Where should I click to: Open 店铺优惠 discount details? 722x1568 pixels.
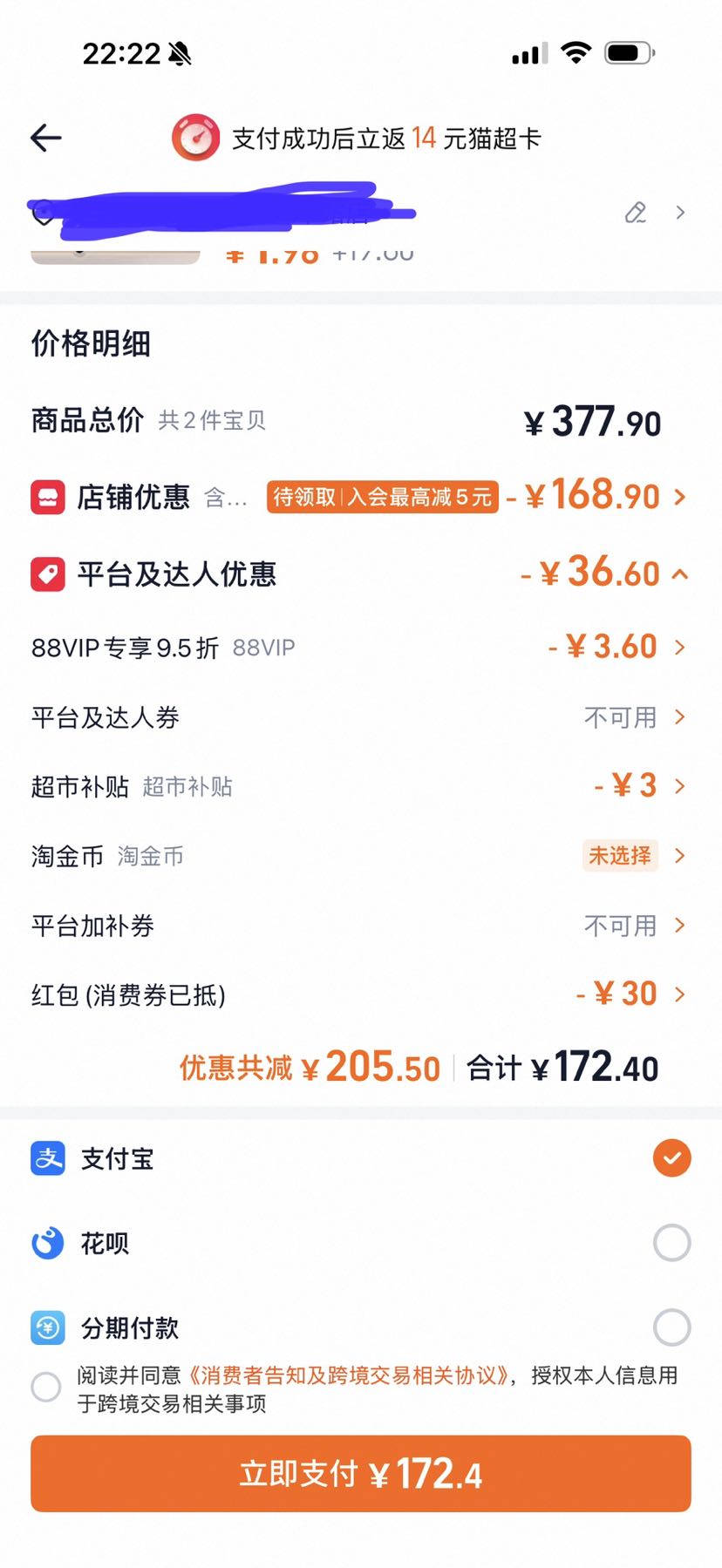tap(360, 497)
